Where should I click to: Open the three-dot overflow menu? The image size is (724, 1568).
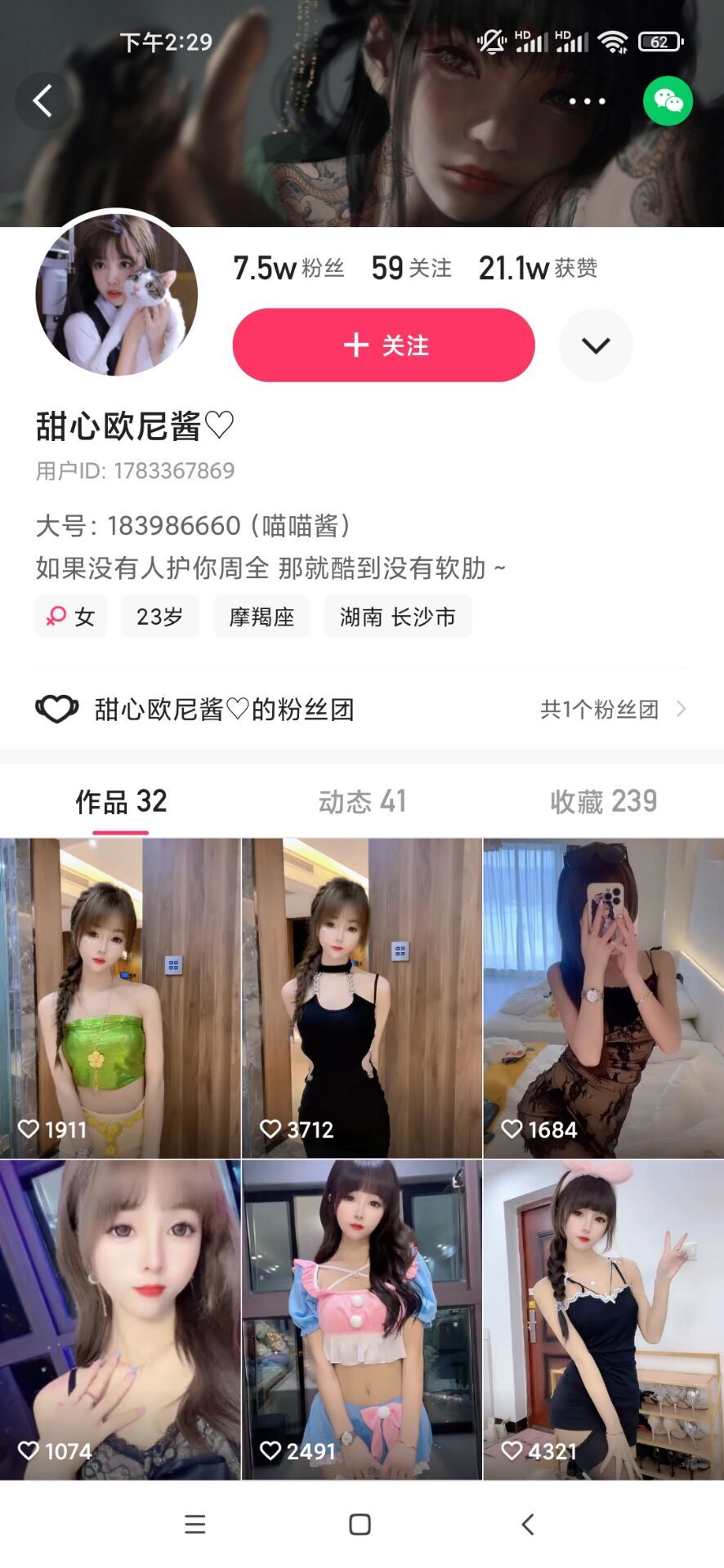[587, 101]
